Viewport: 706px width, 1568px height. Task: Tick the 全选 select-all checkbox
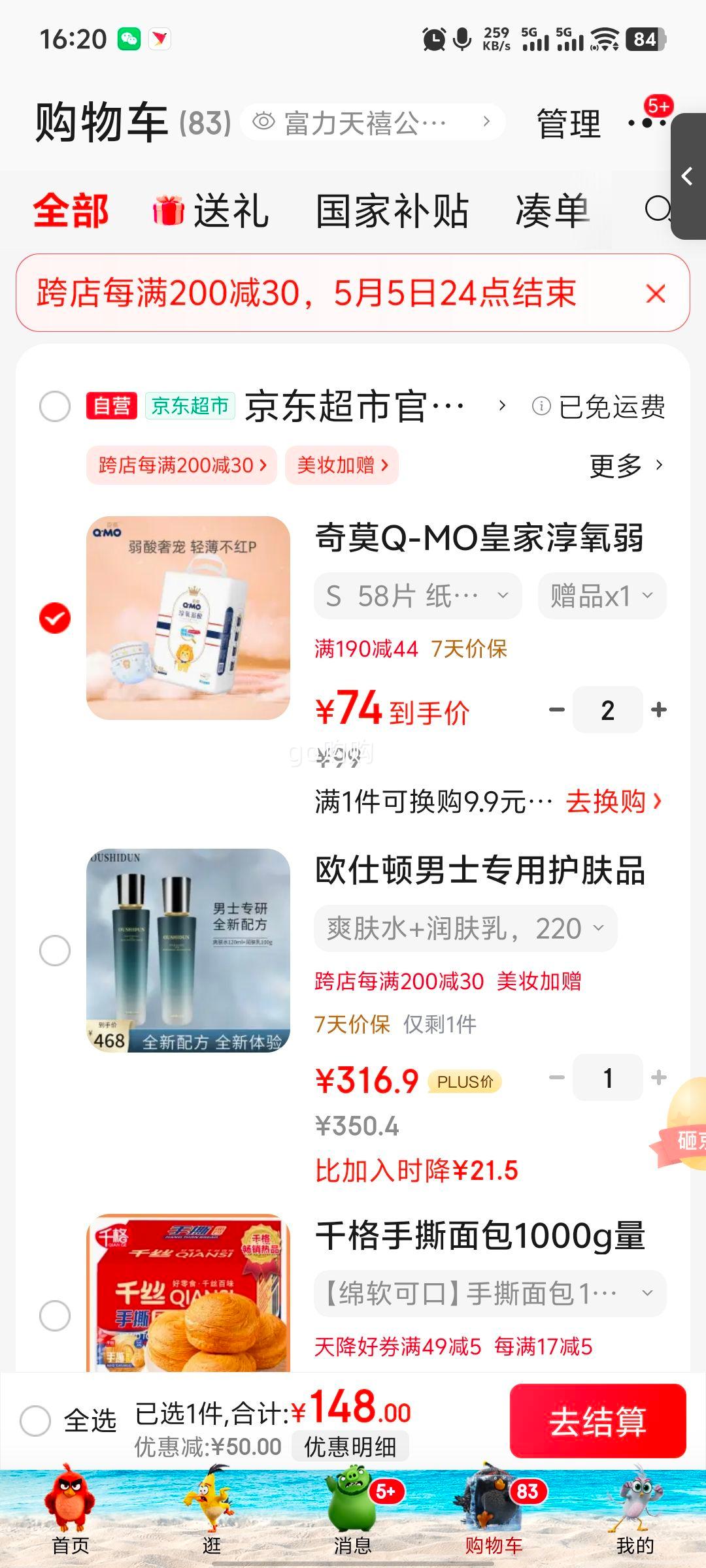coord(35,1420)
